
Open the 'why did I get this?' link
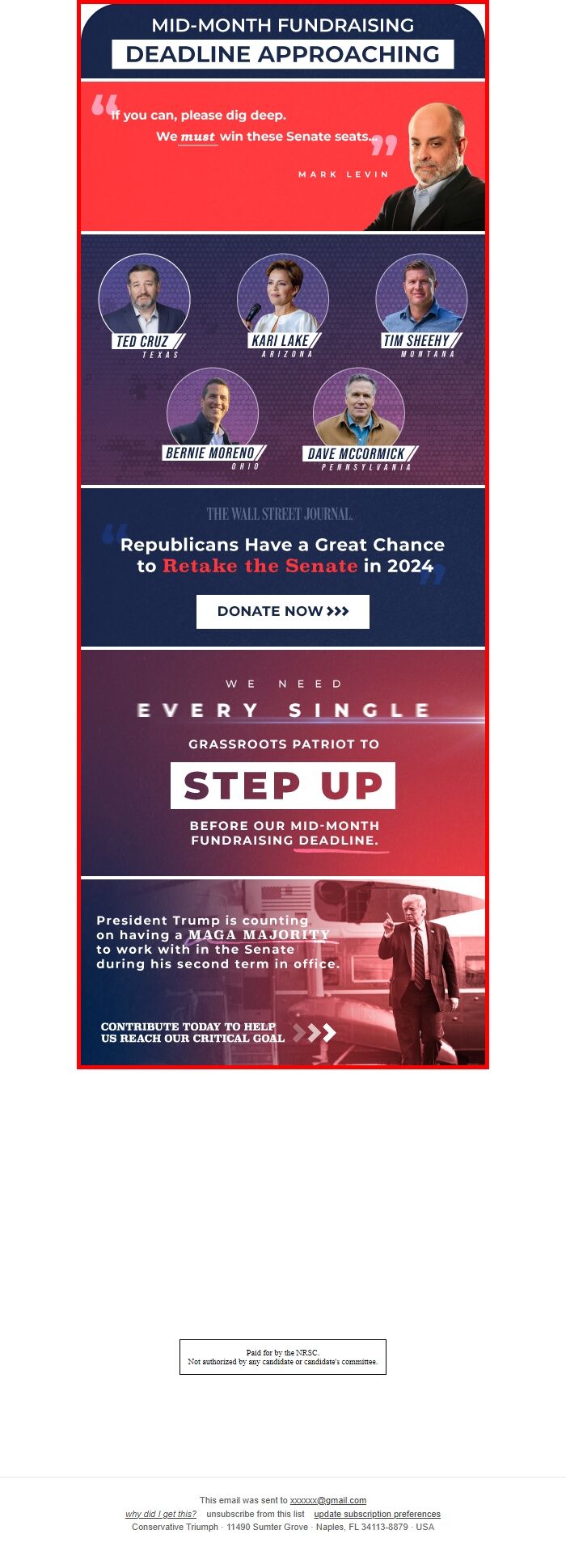(x=161, y=1514)
